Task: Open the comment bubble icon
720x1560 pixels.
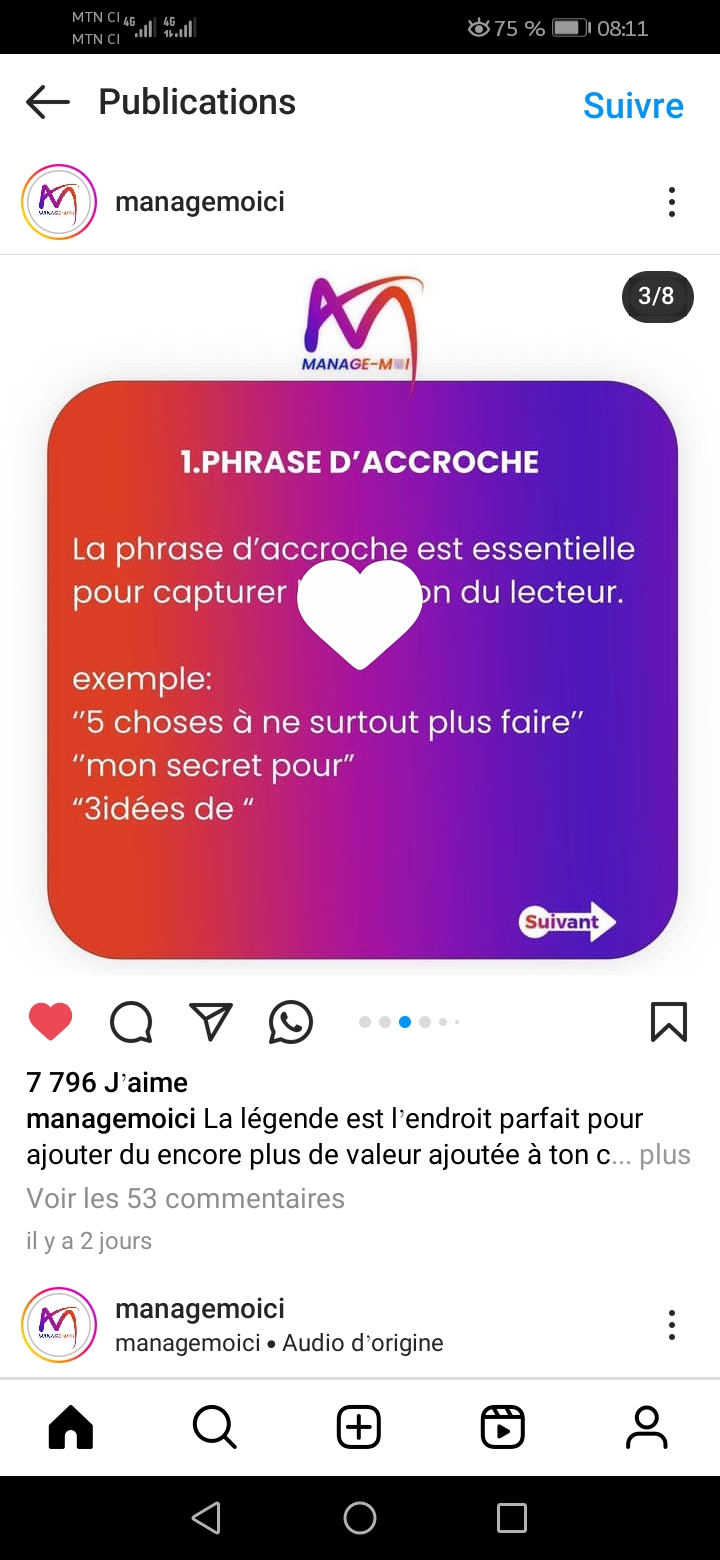Action: (x=131, y=1022)
